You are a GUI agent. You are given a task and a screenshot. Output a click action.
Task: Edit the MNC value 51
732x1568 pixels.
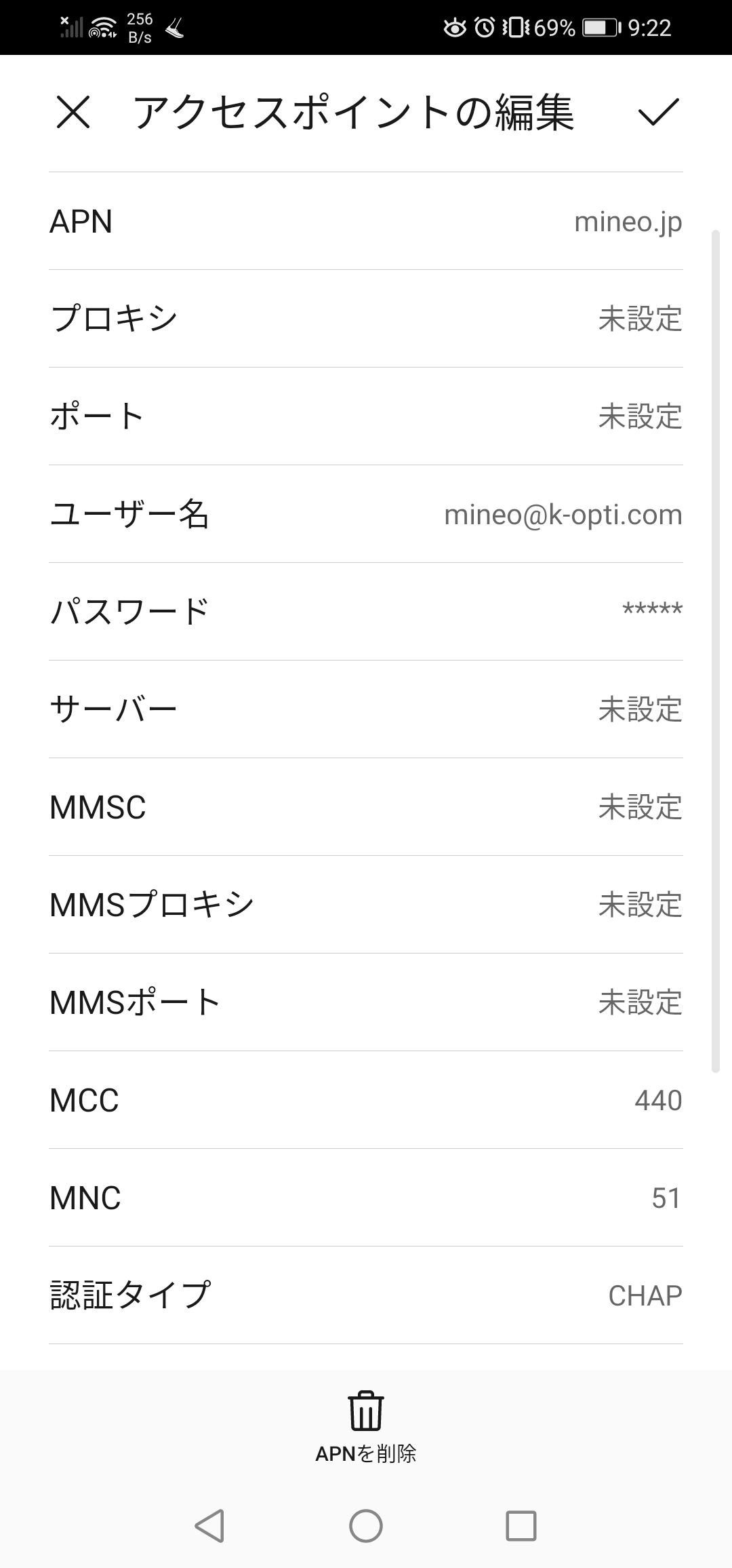(366, 1198)
